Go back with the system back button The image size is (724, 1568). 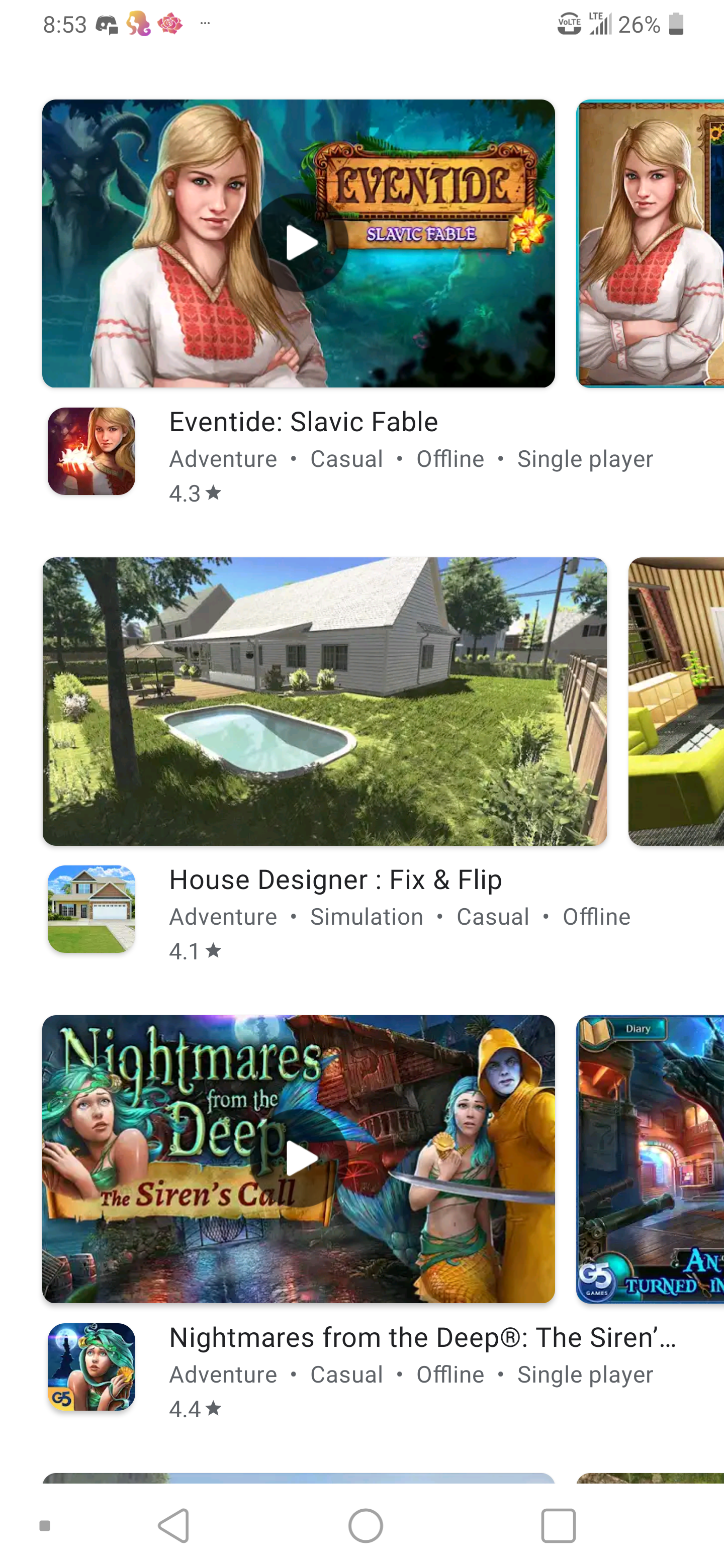coord(174,1525)
